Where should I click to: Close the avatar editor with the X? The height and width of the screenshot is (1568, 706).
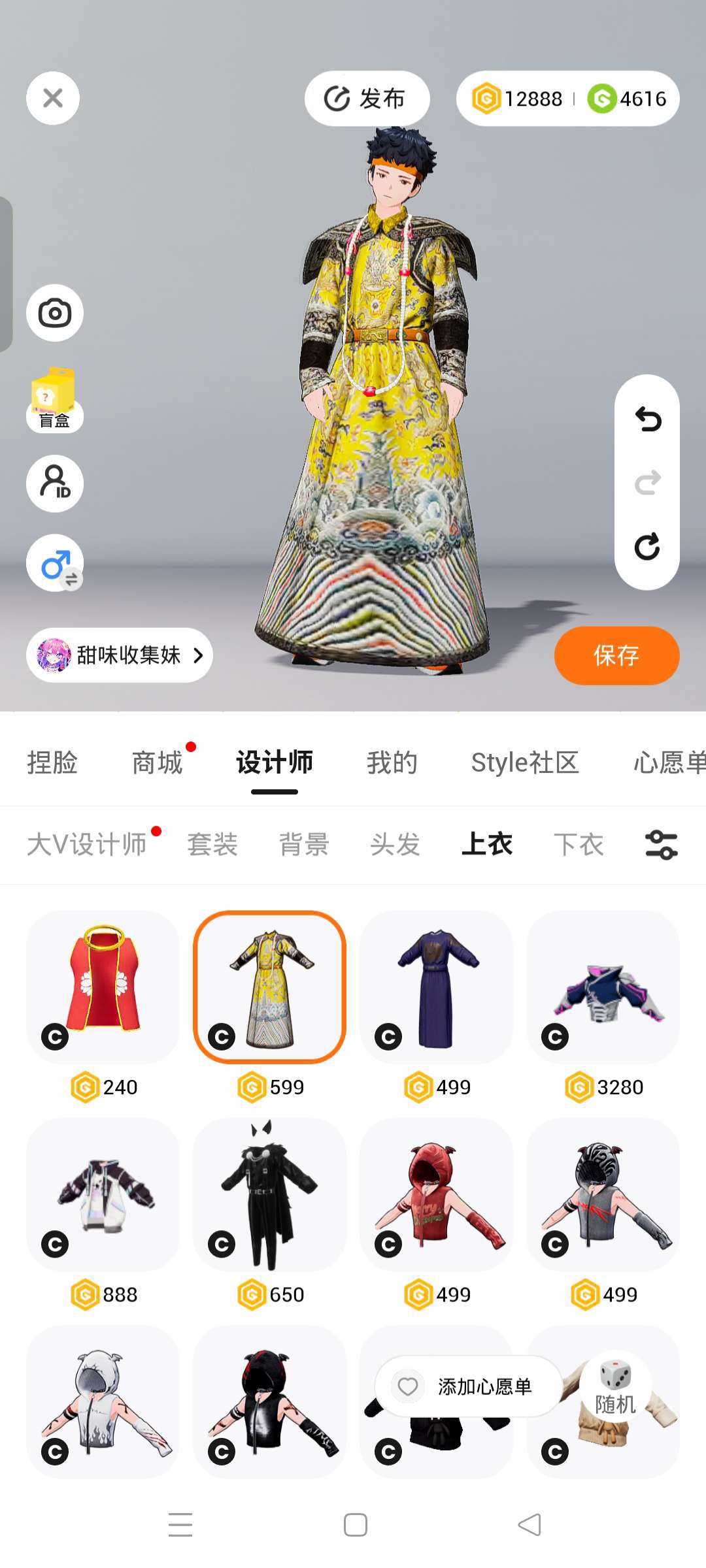pos(53,98)
